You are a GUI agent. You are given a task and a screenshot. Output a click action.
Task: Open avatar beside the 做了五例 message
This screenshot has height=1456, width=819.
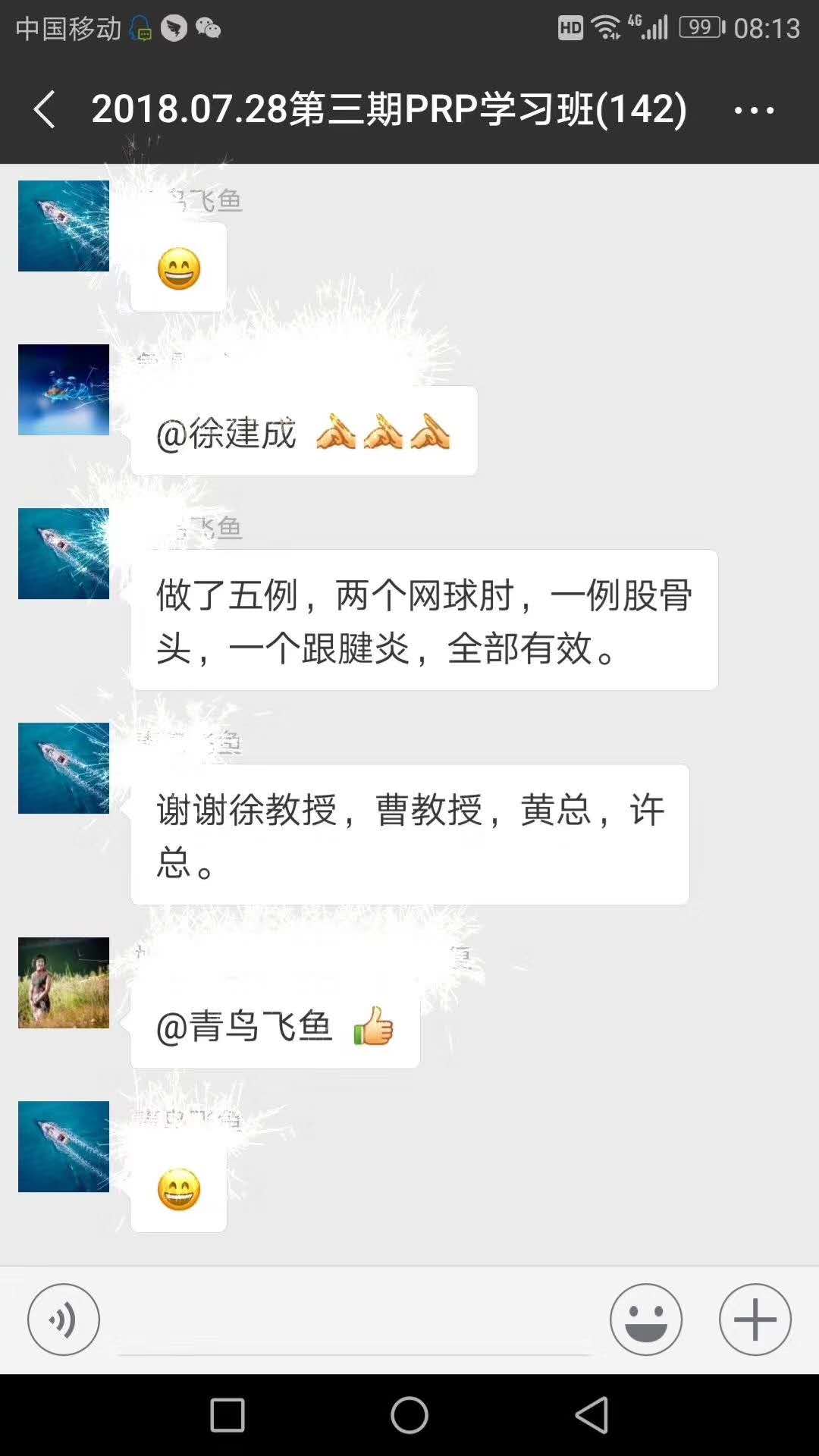pyautogui.click(x=64, y=554)
